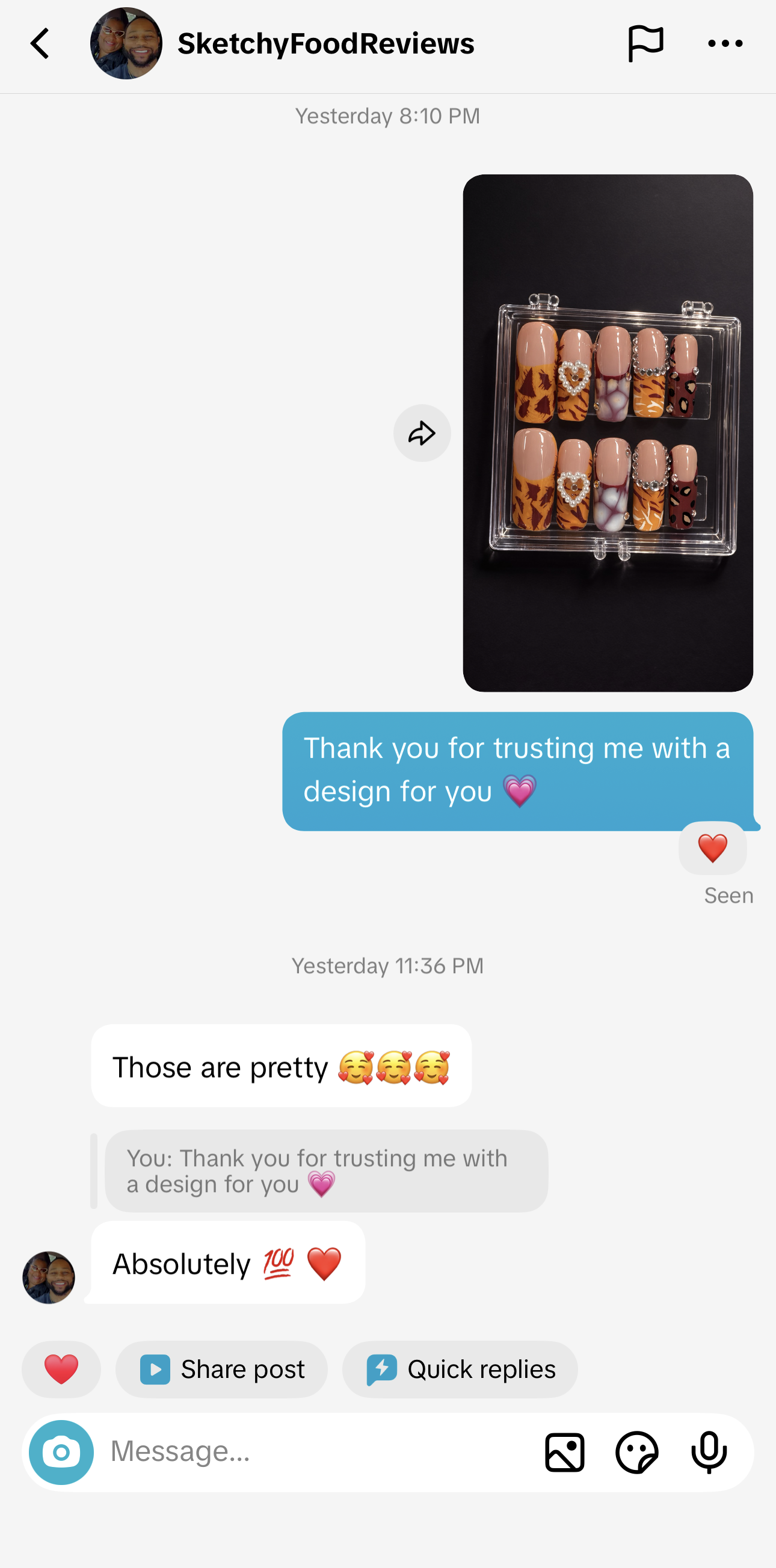The image size is (776, 1568).
Task: Tap the Share post chip
Action: [x=221, y=1369]
